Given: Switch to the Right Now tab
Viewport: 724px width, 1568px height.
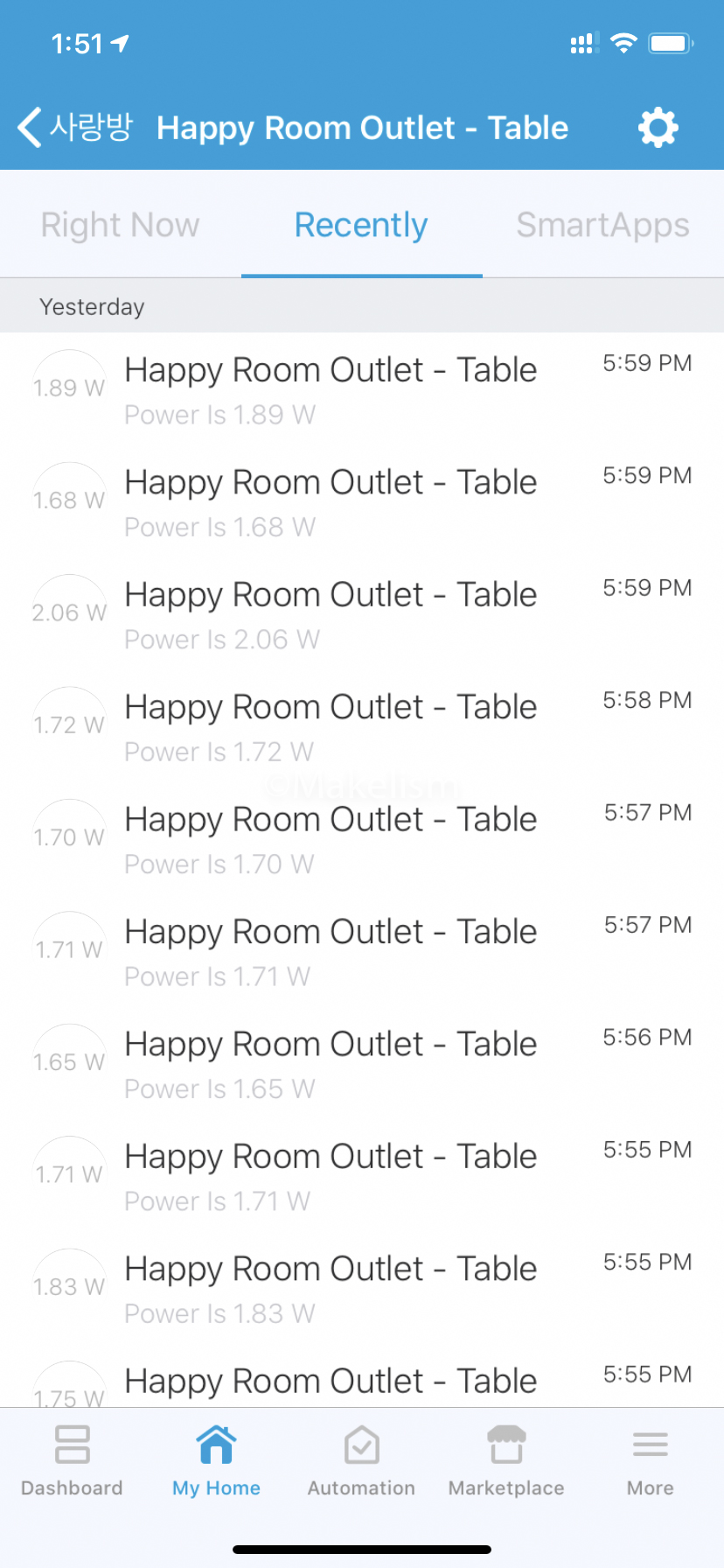Looking at the screenshot, I should (121, 226).
